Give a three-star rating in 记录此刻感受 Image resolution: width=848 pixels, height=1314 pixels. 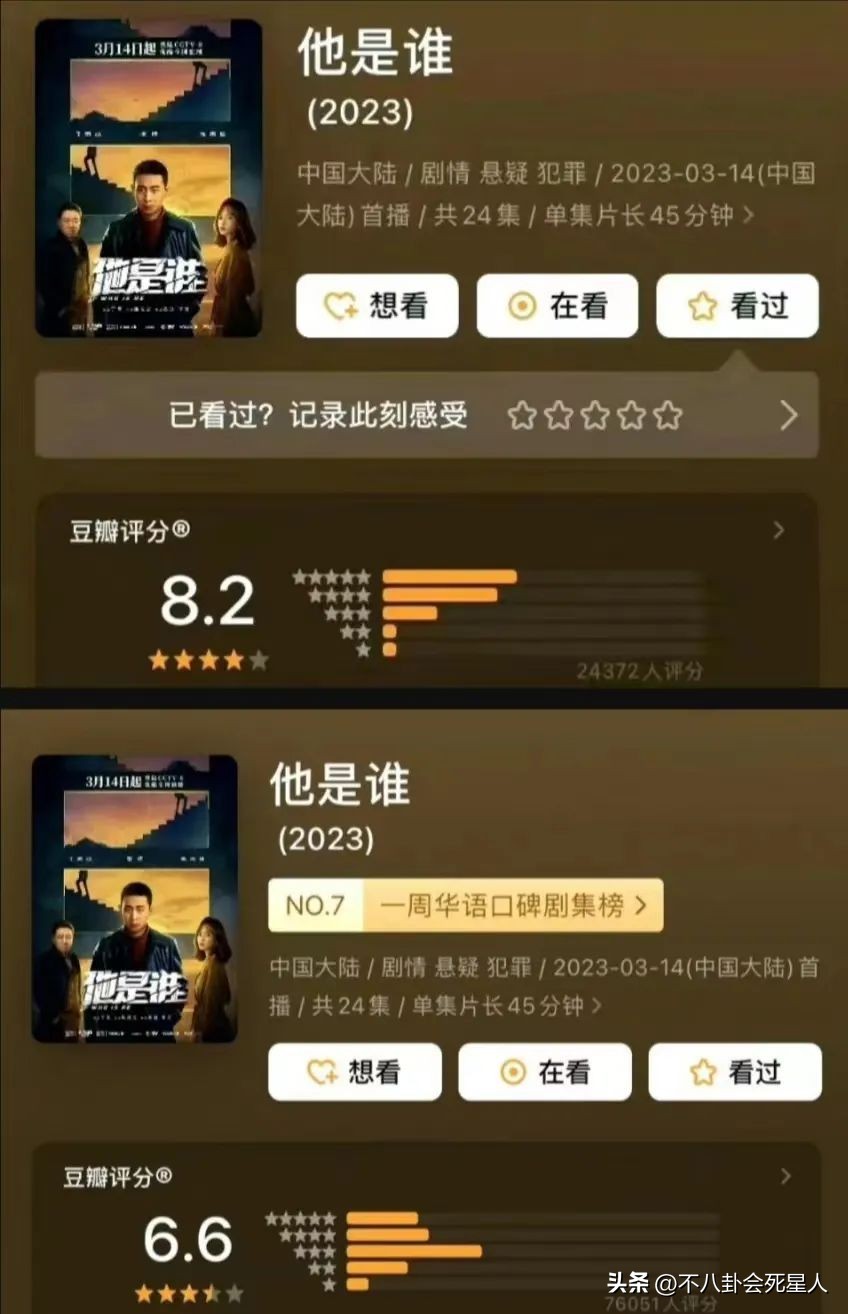[x=595, y=415]
